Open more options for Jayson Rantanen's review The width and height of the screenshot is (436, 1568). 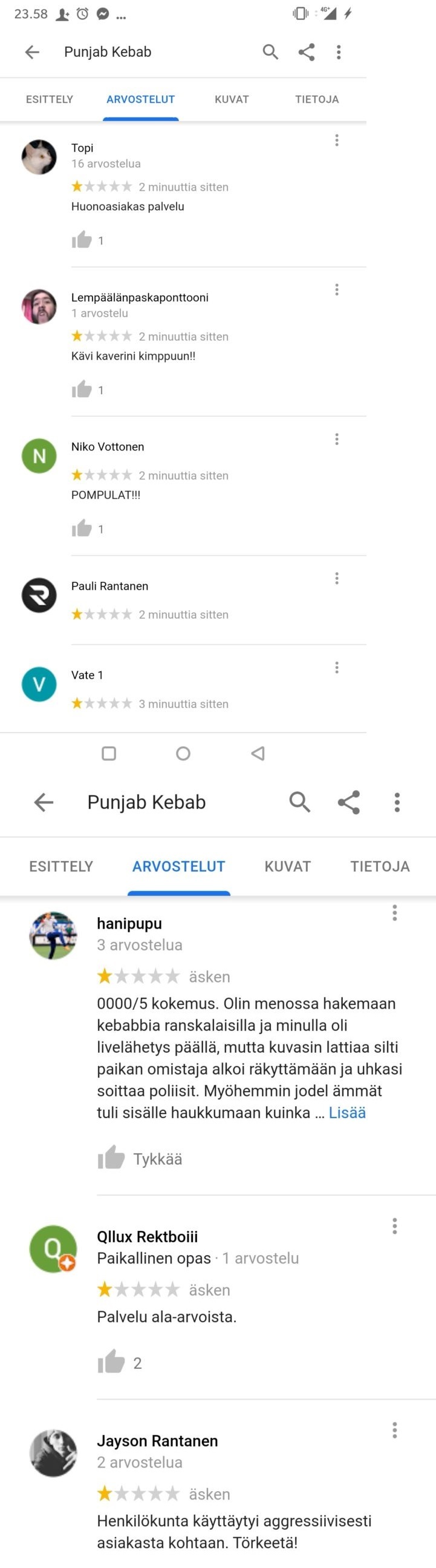click(395, 1430)
